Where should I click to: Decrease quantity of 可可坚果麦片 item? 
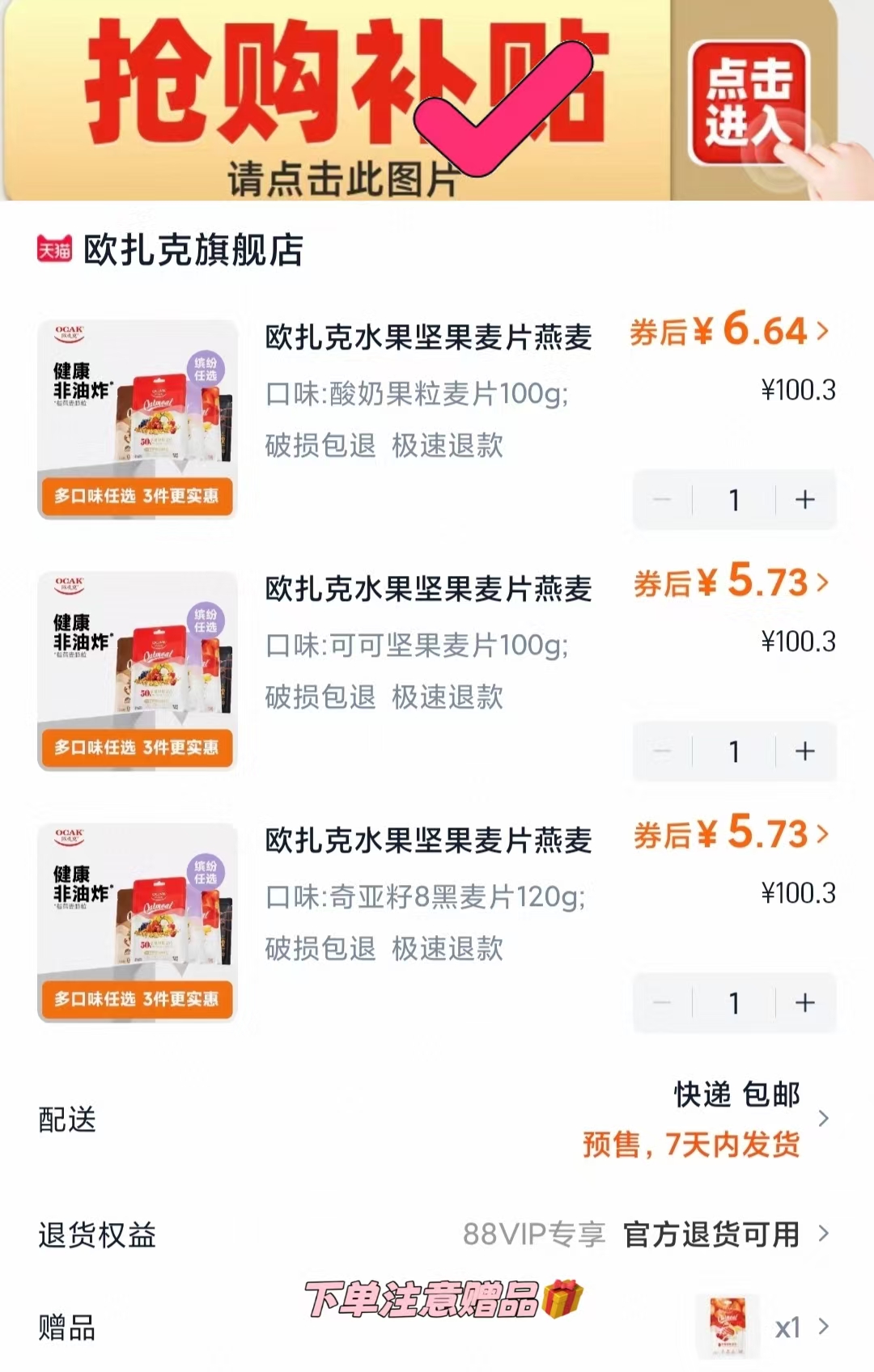click(x=664, y=752)
